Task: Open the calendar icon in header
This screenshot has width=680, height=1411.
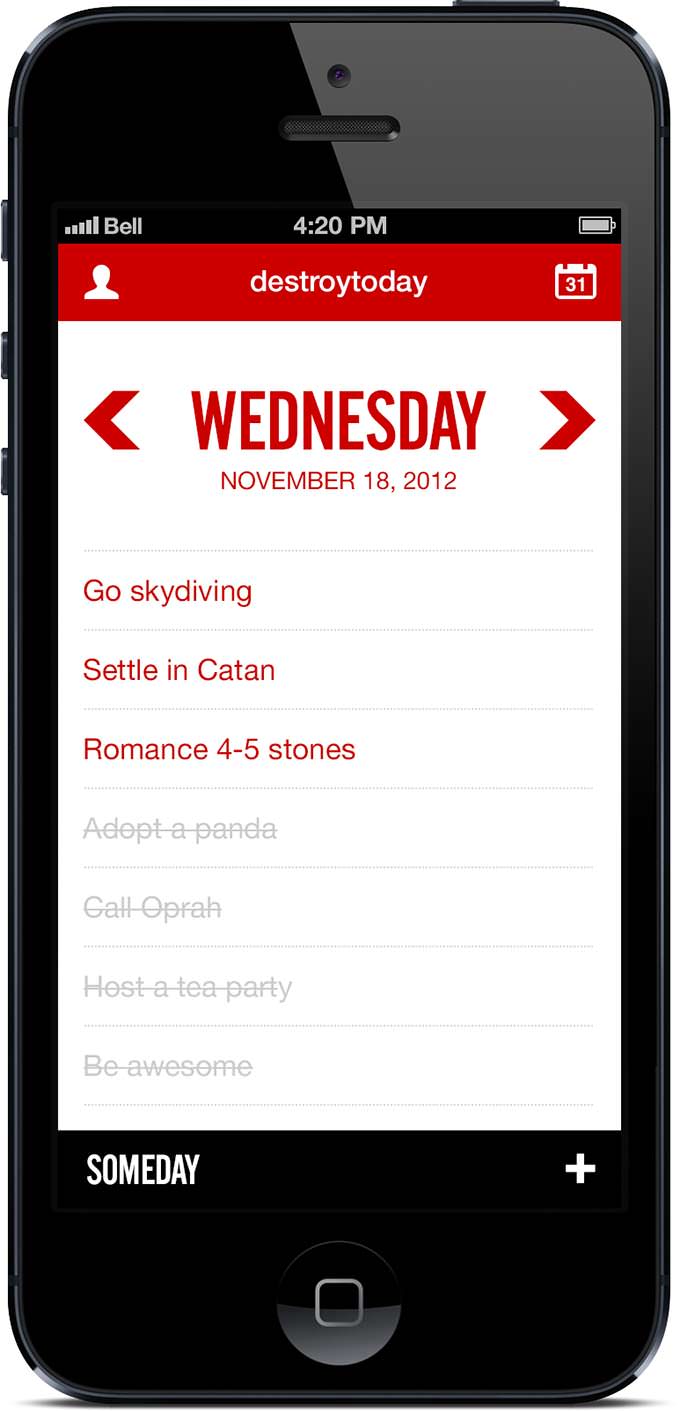Action: pos(575,281)
